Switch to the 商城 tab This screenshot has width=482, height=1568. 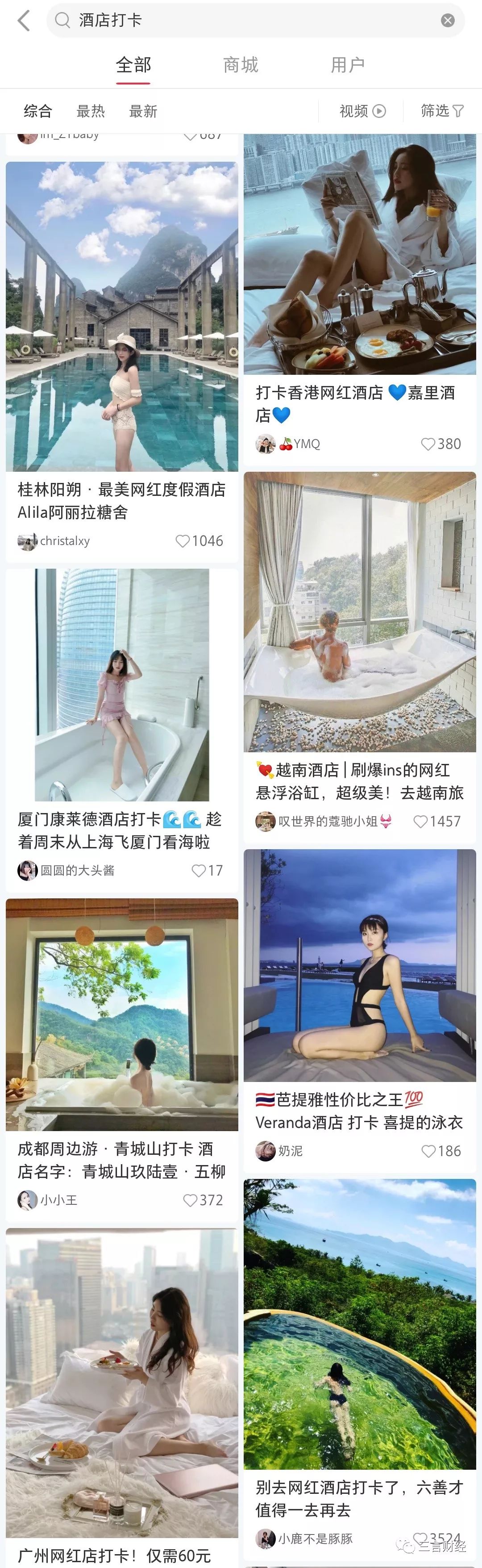point(241,64)
